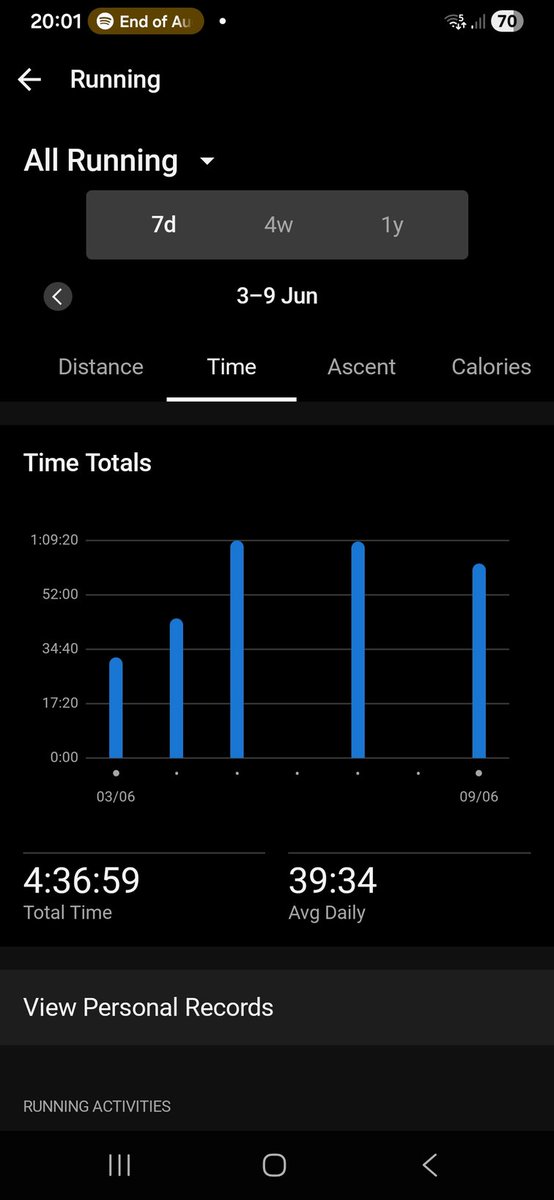The width and height of the screenshot is (554, 1200).
Task: Switch to the Distance tab
Action: [101, 367]
